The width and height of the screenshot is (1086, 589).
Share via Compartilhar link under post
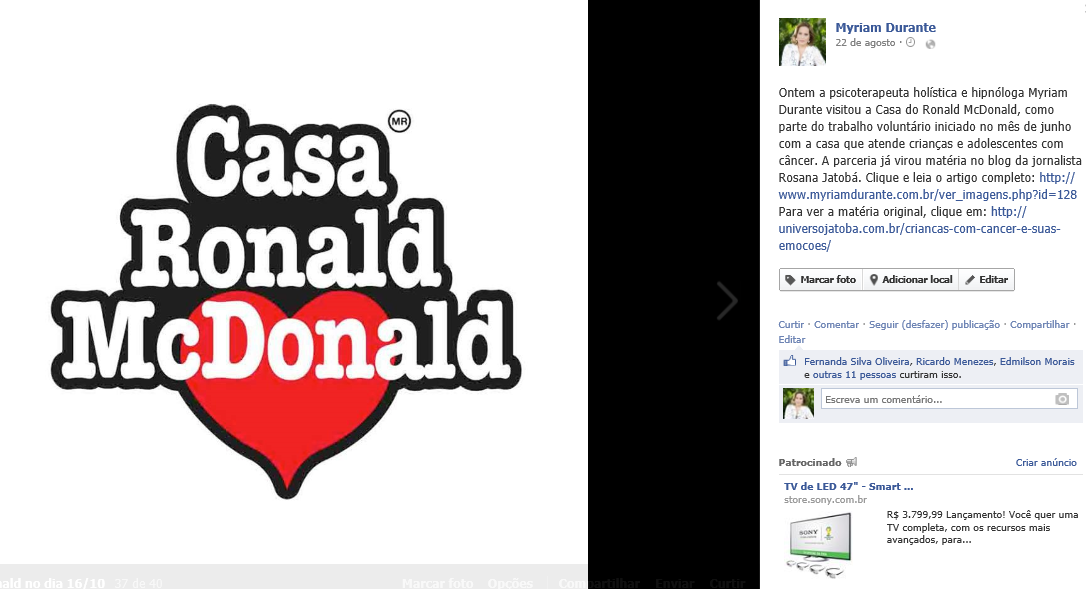(x=1039, y=325)
